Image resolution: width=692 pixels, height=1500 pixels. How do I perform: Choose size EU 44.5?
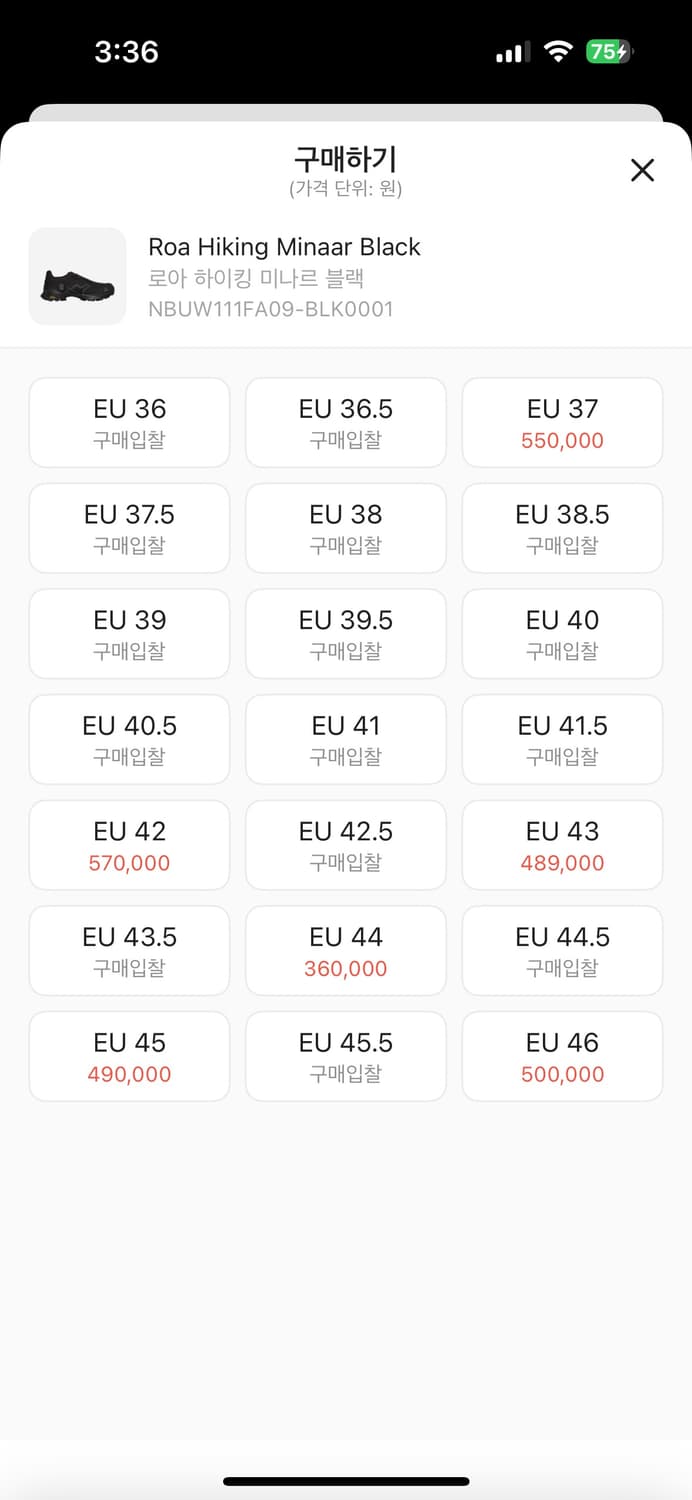coord(562,952)
